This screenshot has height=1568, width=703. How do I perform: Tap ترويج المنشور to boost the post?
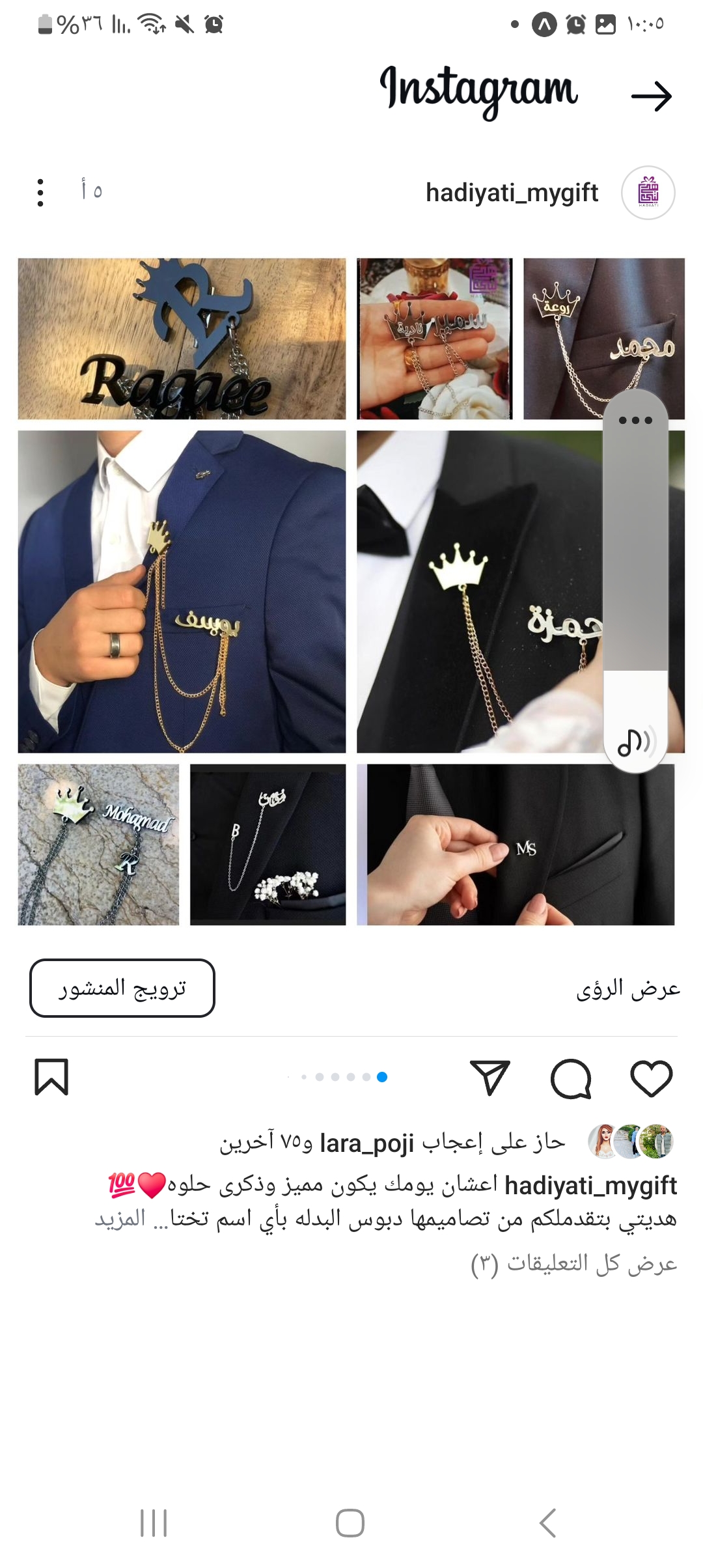coord(122,988)
